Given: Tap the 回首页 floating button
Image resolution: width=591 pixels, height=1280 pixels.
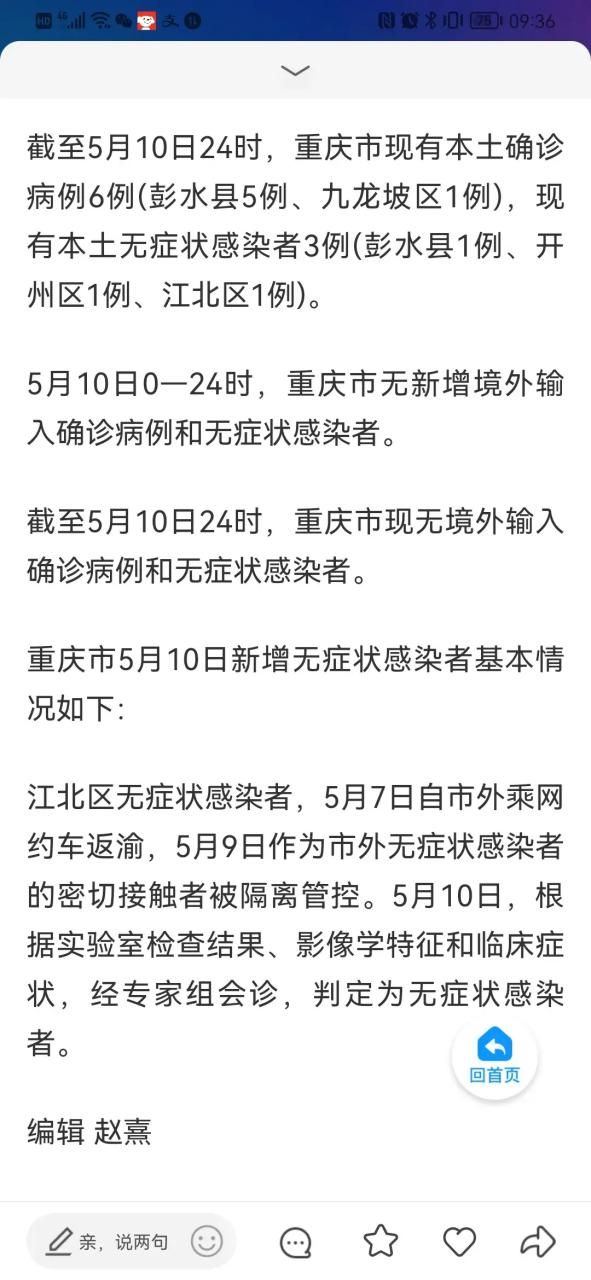Looking at the screenshot, I should coord(495,1056).
